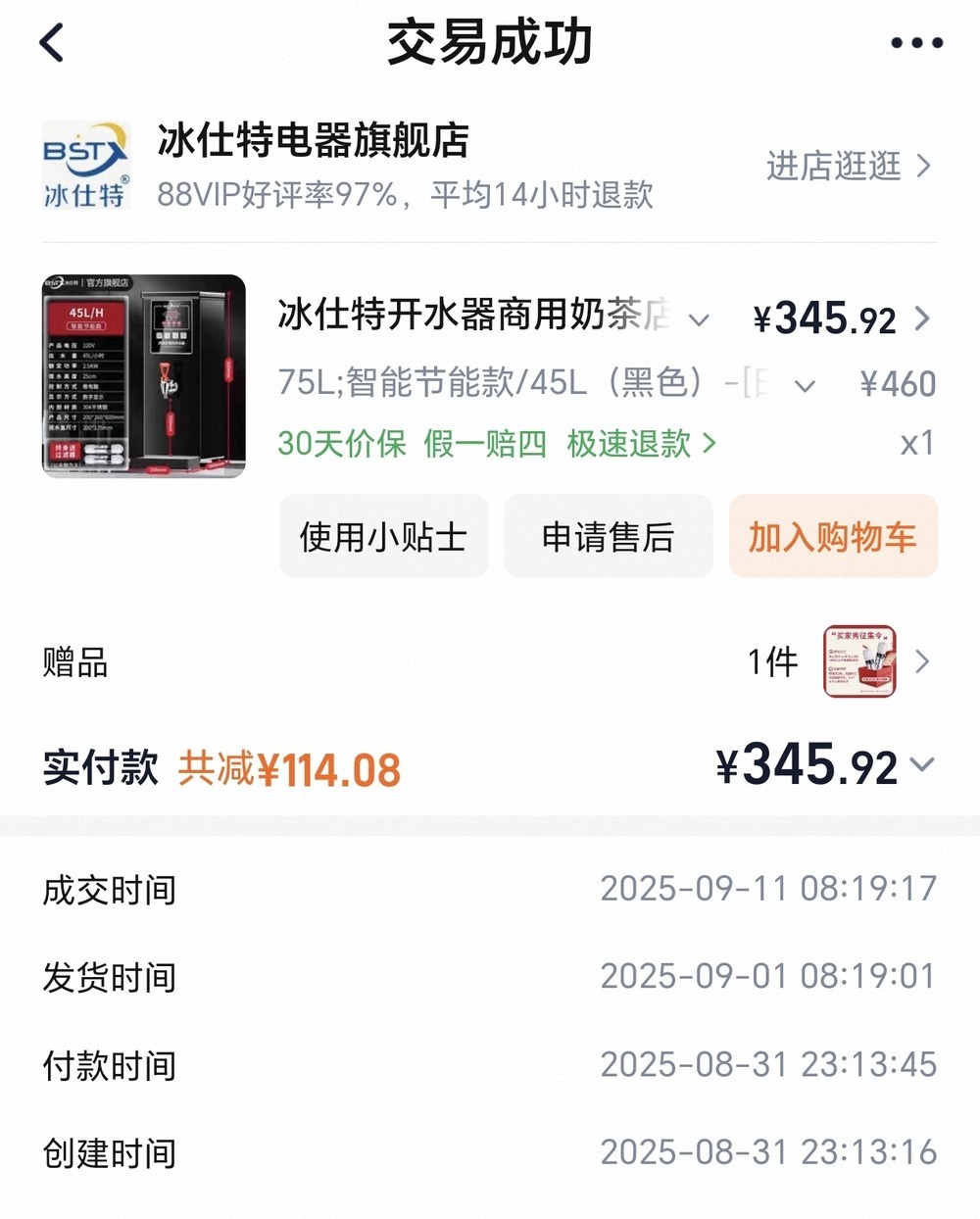View 30天价保 假一赔四 极速退款 guarantees
This screenshot has width=980, height=1219.
(496, 443)
